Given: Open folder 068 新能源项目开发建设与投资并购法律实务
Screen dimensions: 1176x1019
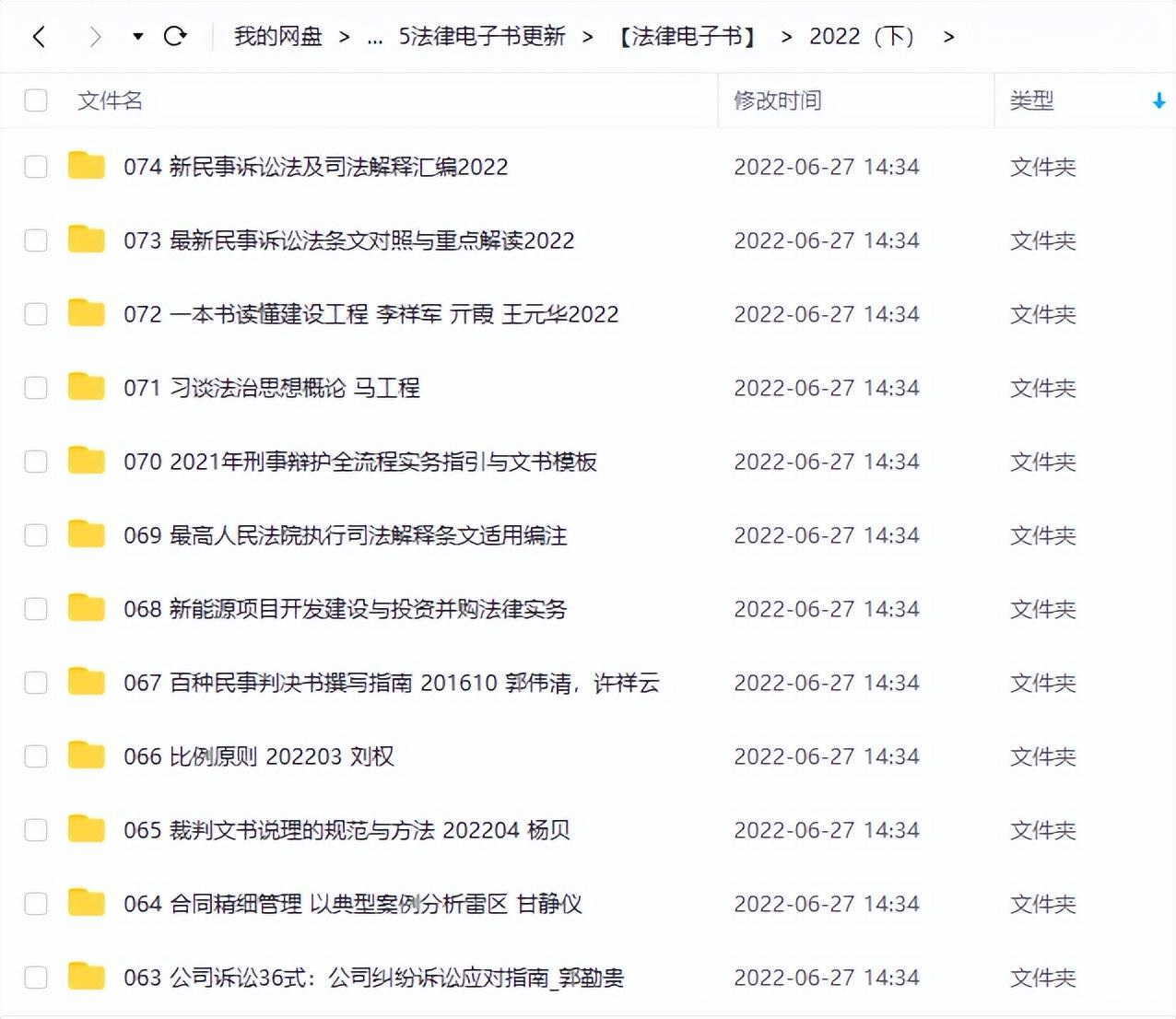Looking at the screenshot, I should (345, 609).
